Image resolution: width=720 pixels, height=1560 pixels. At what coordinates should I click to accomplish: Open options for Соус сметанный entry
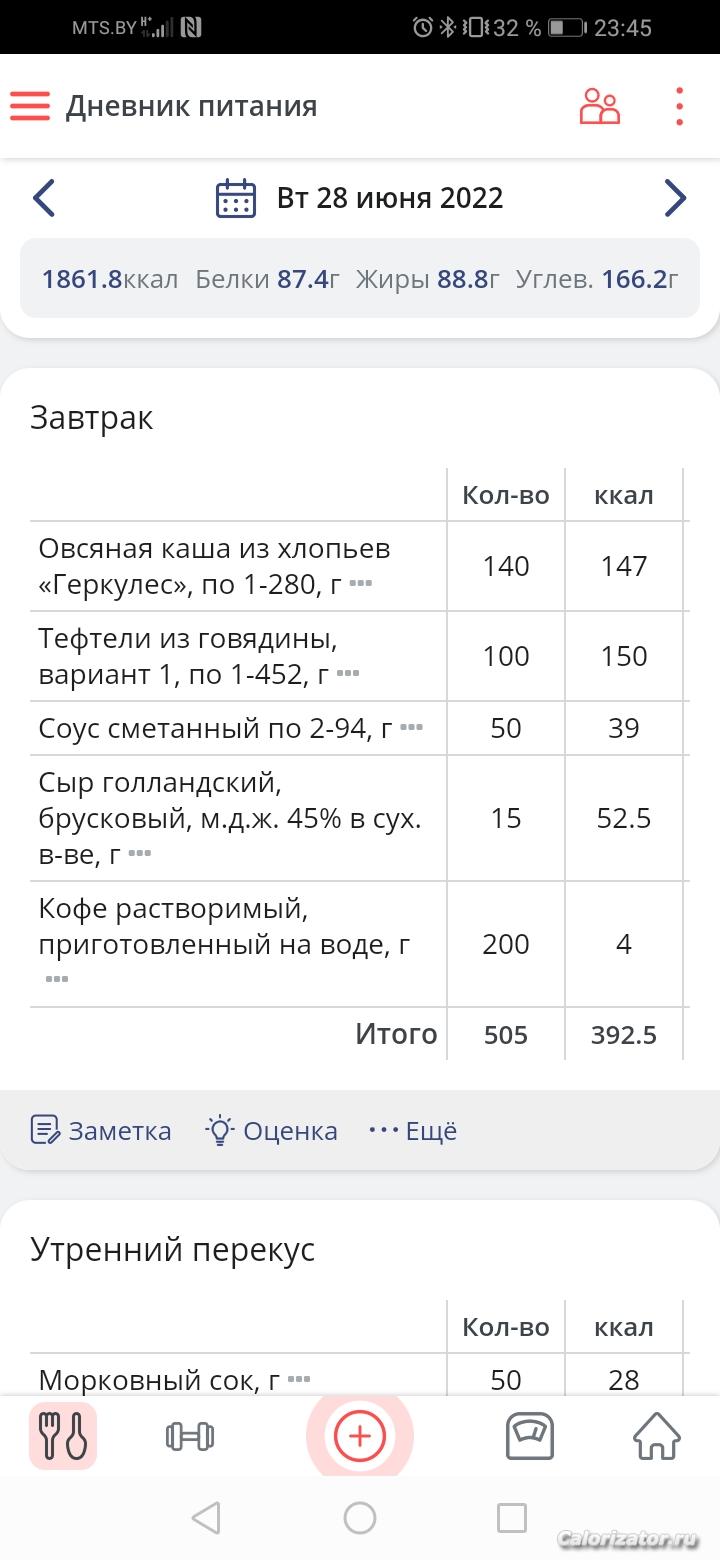[x=411, y=728]
